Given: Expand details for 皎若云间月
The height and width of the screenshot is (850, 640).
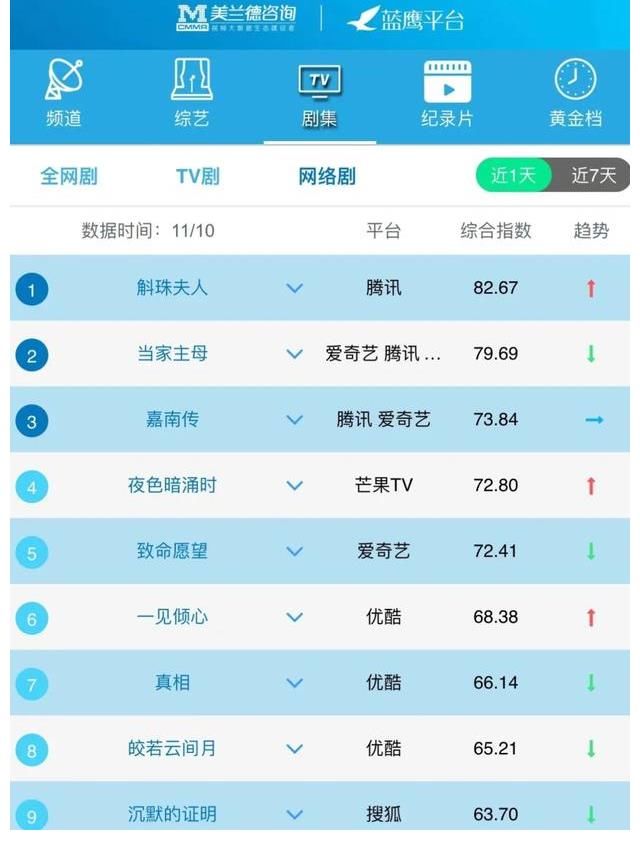Looking at the screenshot, I should [x=294, y=748].
